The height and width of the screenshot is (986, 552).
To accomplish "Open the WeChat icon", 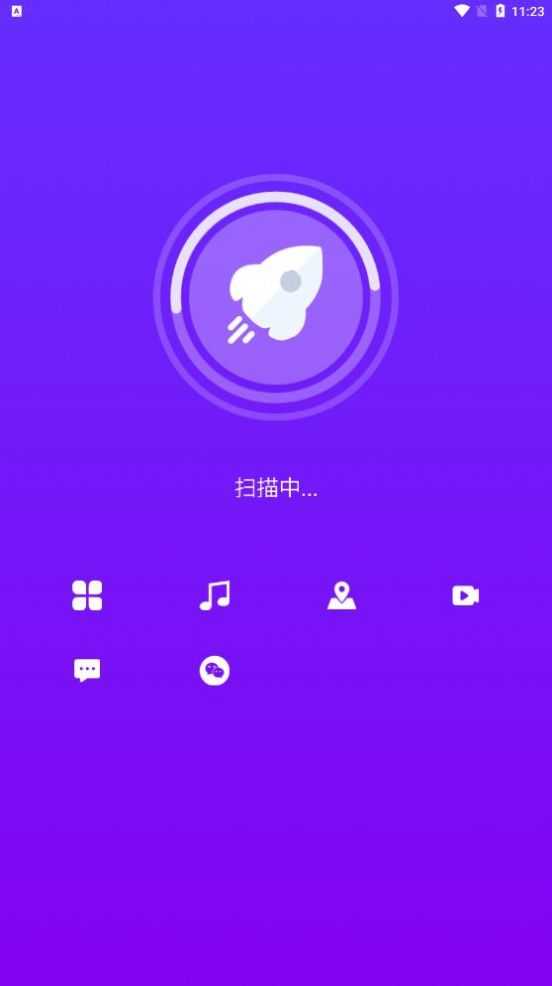I will [214, 670].
